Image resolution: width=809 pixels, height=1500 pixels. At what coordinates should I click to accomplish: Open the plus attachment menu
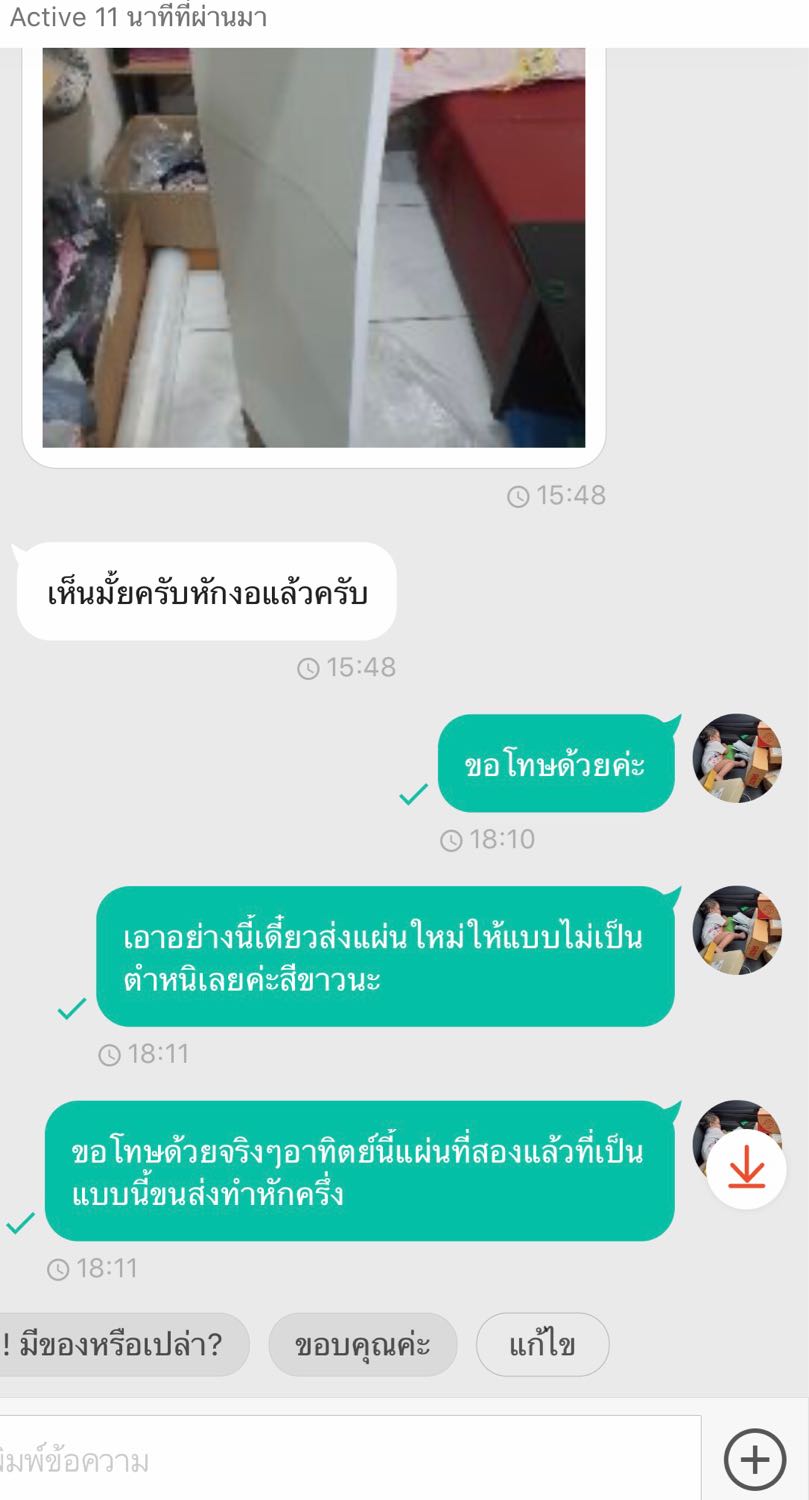point(755,1461)
